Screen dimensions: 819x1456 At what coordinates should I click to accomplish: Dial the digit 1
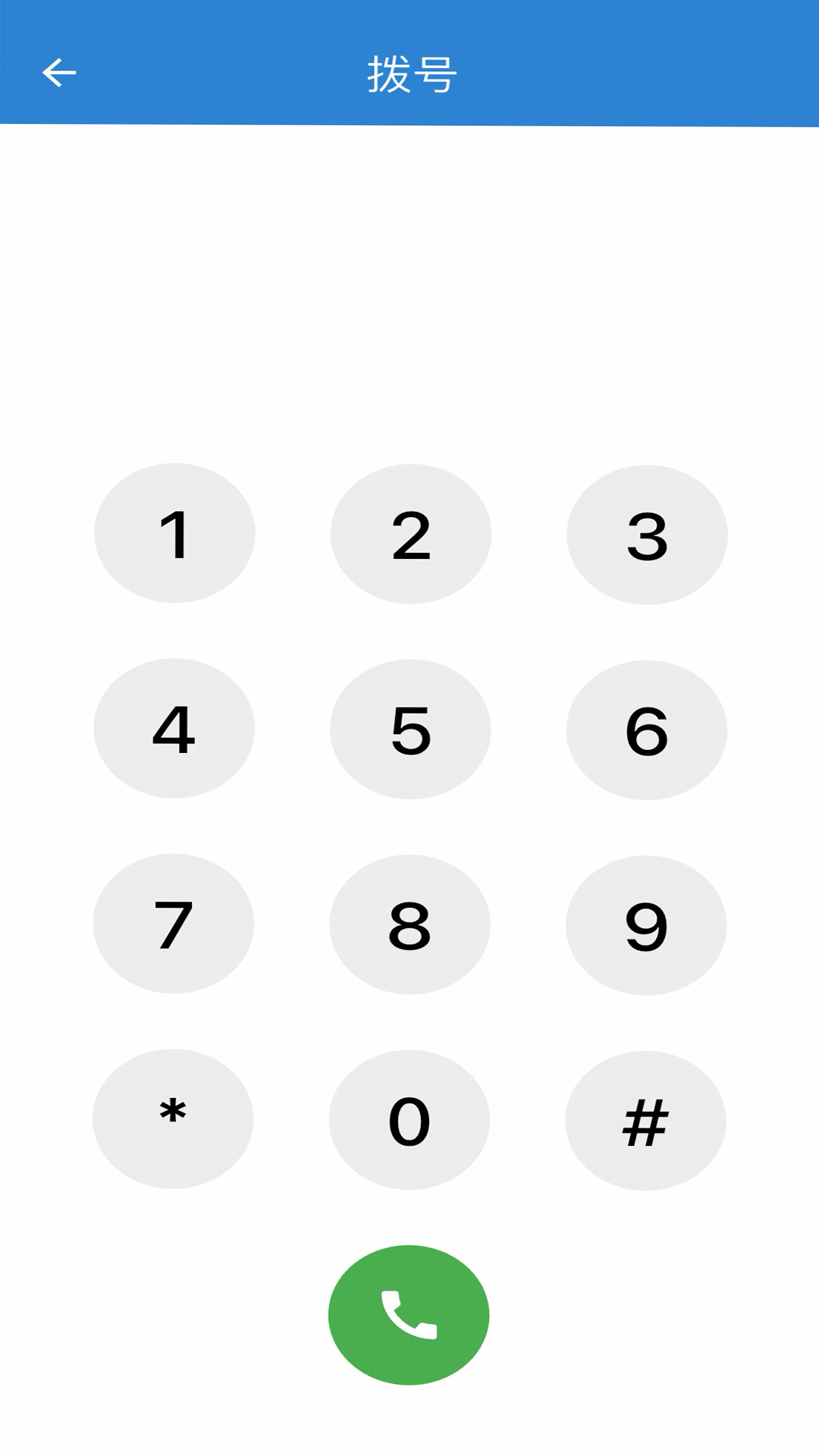coord(174,533)
